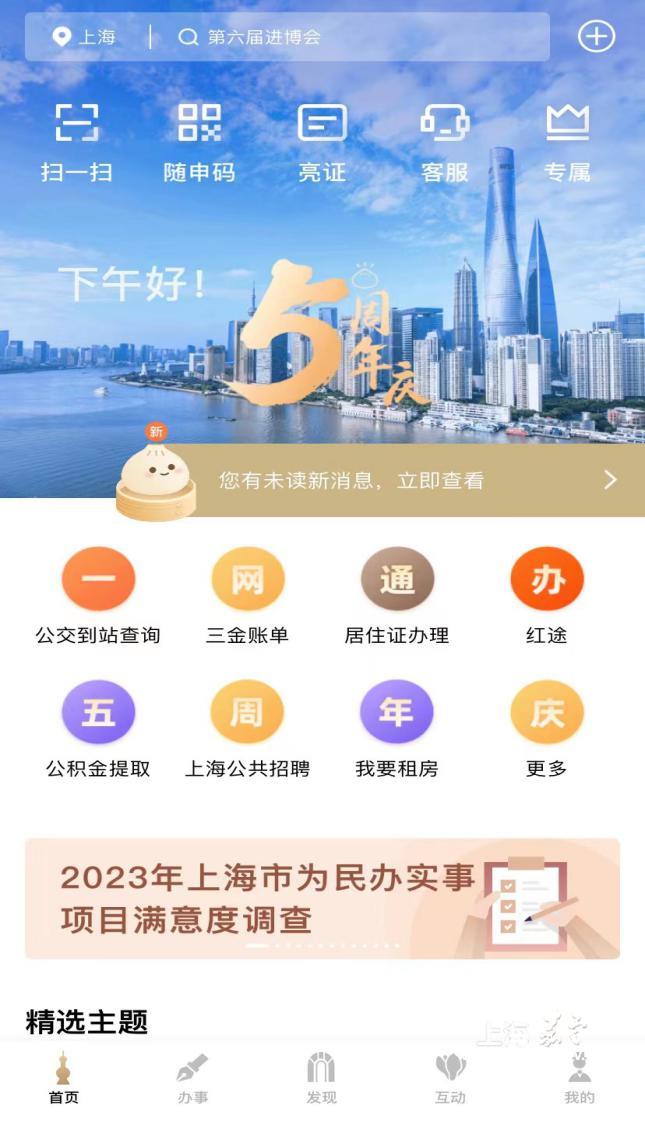Open 上海公共招聘

(247, 730)
